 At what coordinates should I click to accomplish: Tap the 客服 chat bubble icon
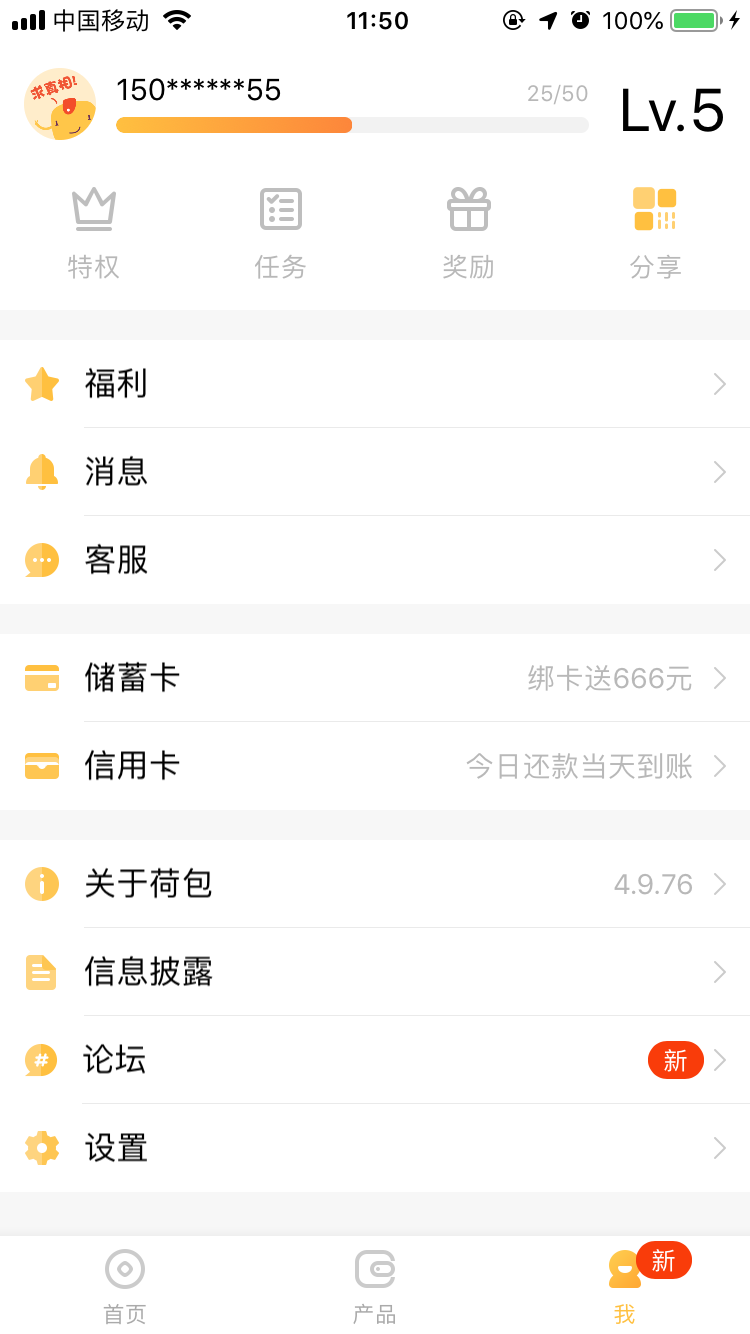tap(41, 560)
